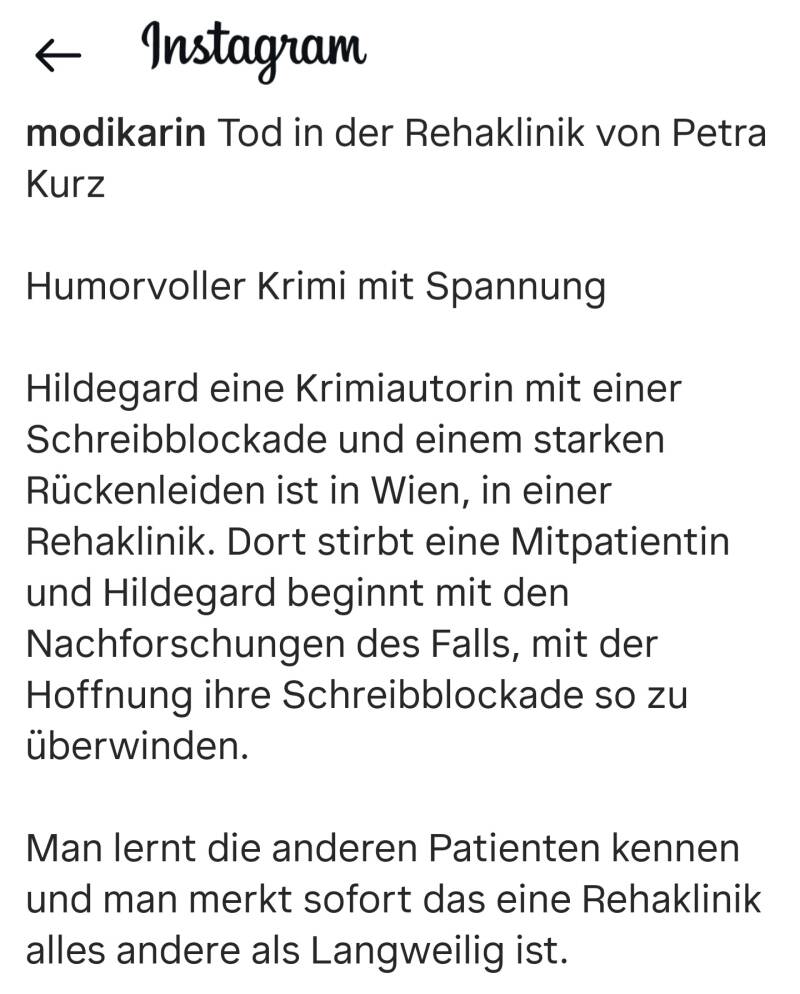This screenshot has width=800, height=994.
Task: Go back using the arrow icon
Action: pyautogui.click(x=58, y=55)
